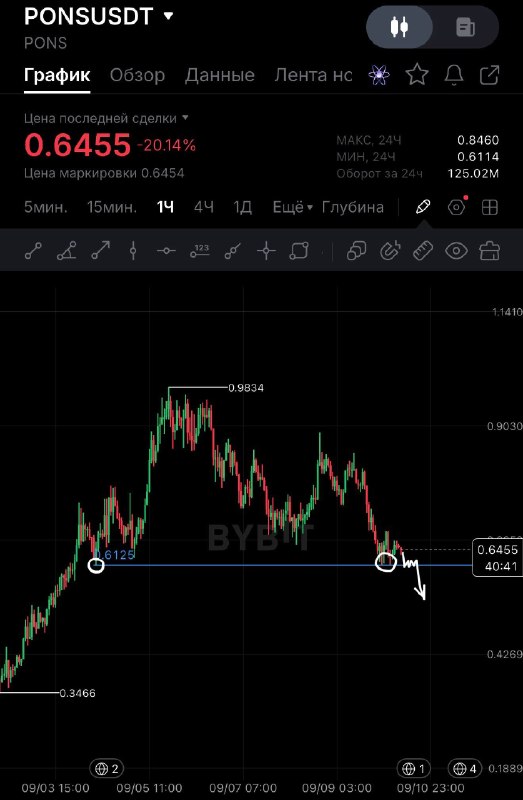The width and height of the screenshot is (523, 800).
Task: Select the 5мин. timeframe
Action: coord(45,207)
